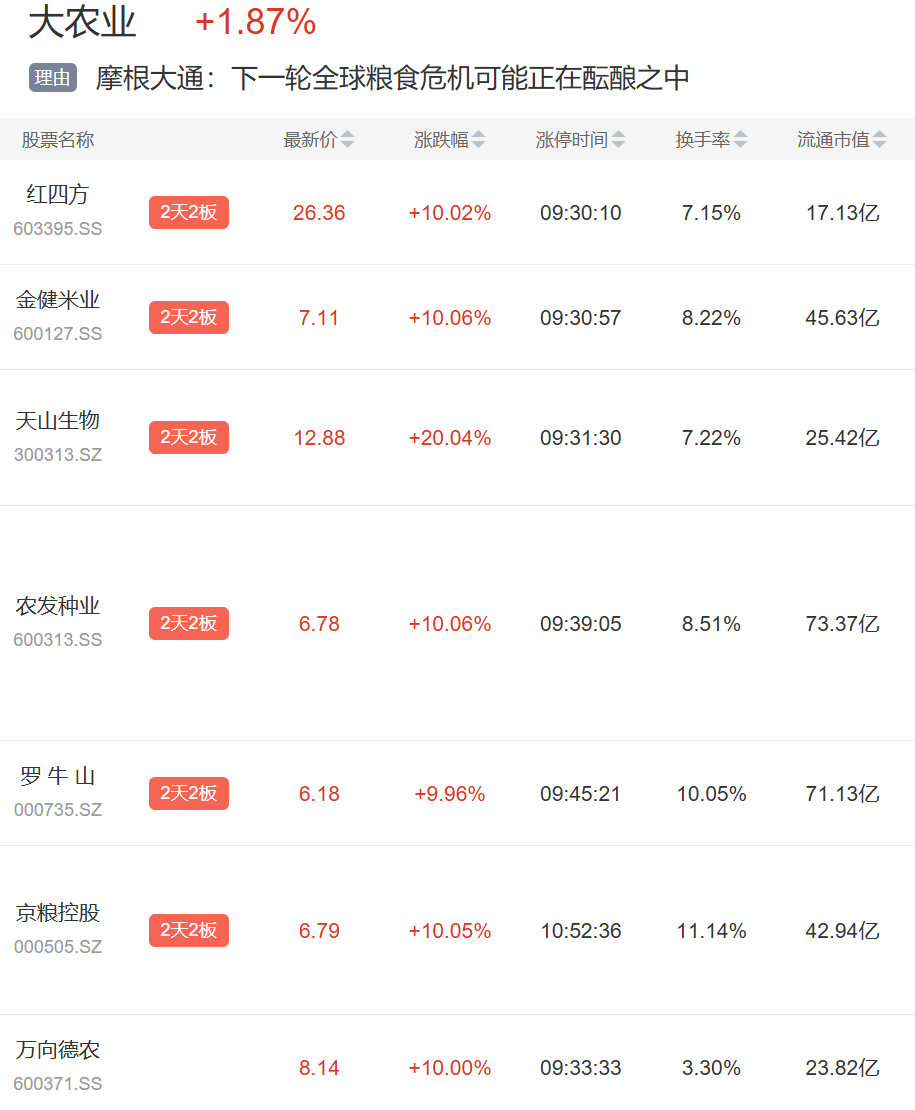Sort stocks by 涨跌幅 column

449,139
